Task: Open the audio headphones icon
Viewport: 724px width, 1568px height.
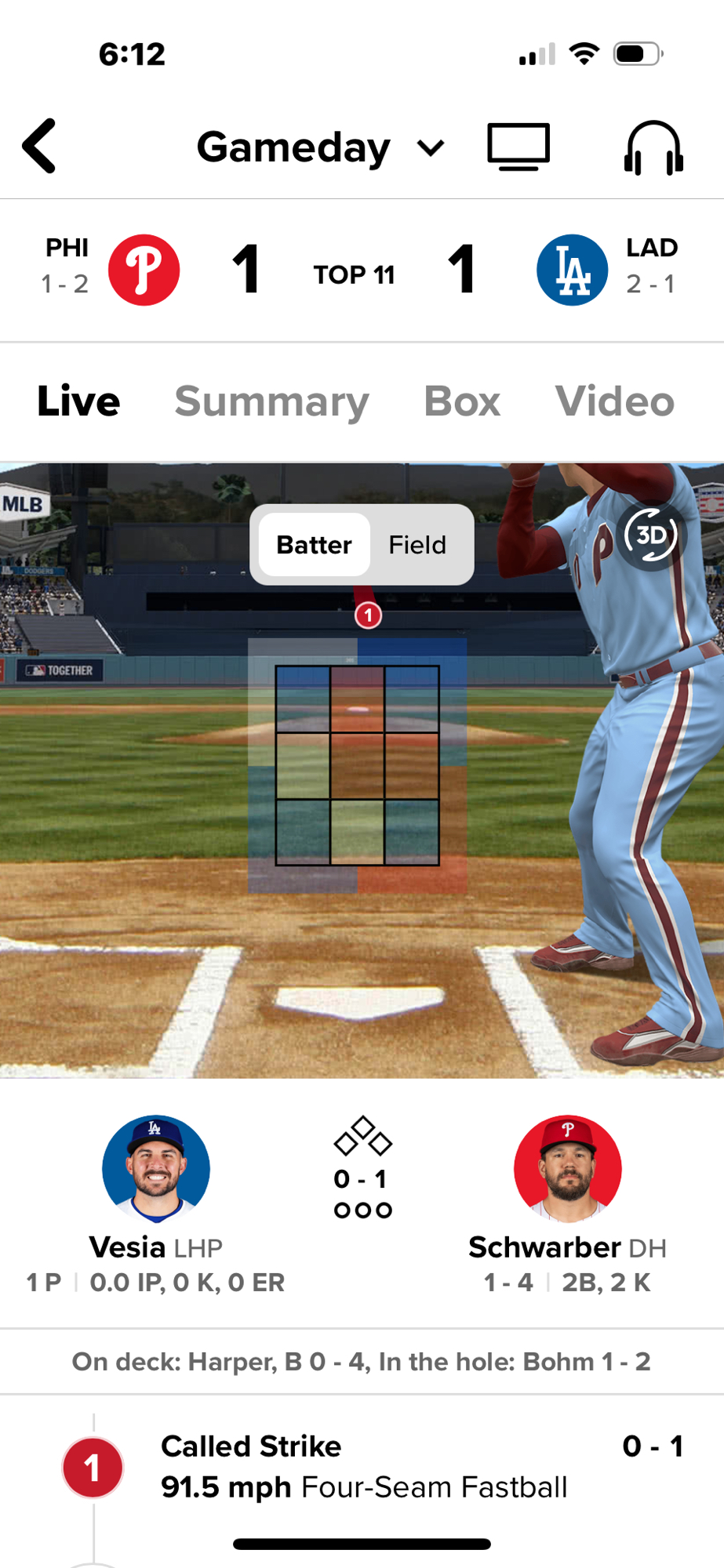Action: pos(653,147)
